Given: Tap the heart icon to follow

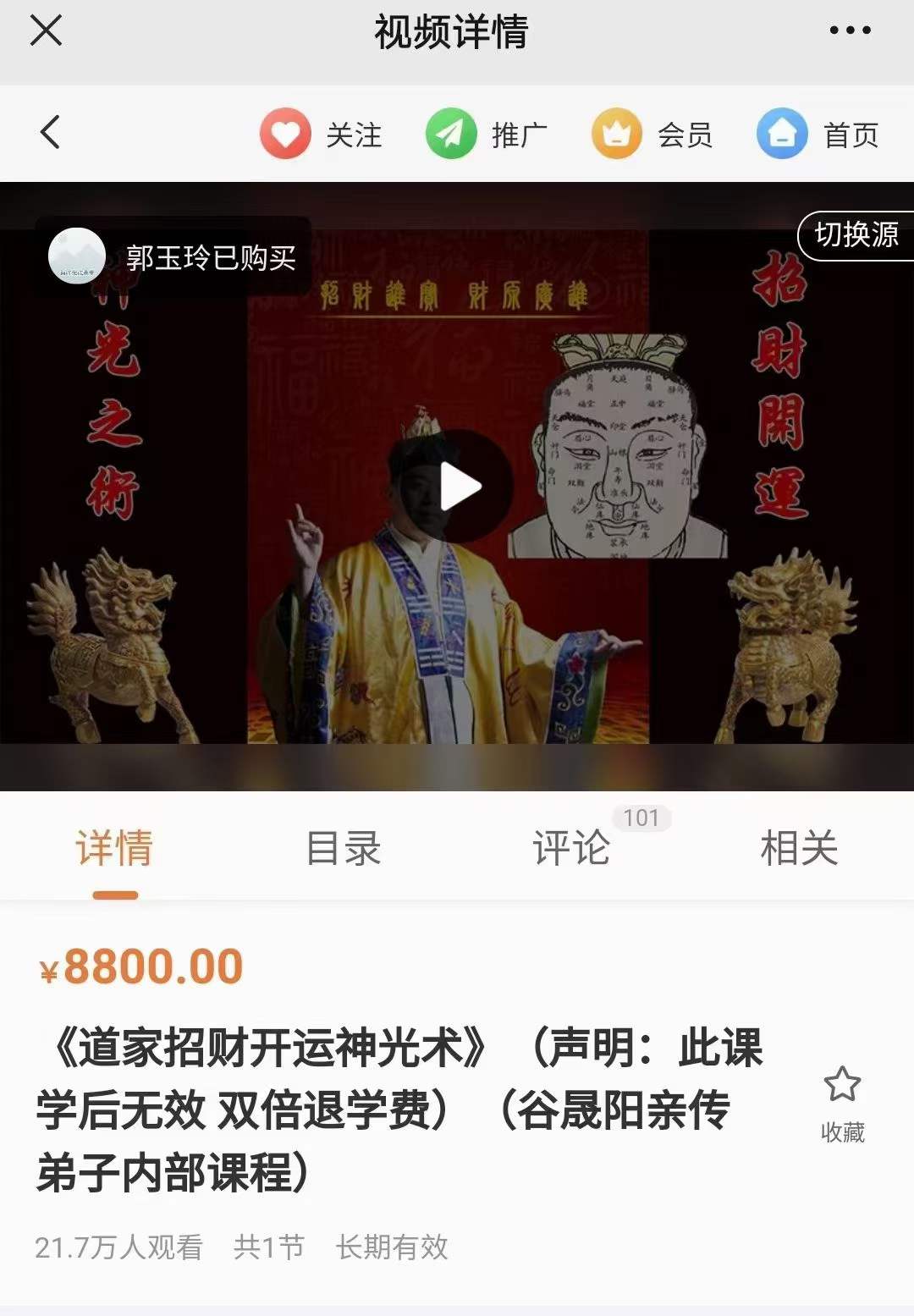Looking at the screenshot, I should [x=286, y=134].
